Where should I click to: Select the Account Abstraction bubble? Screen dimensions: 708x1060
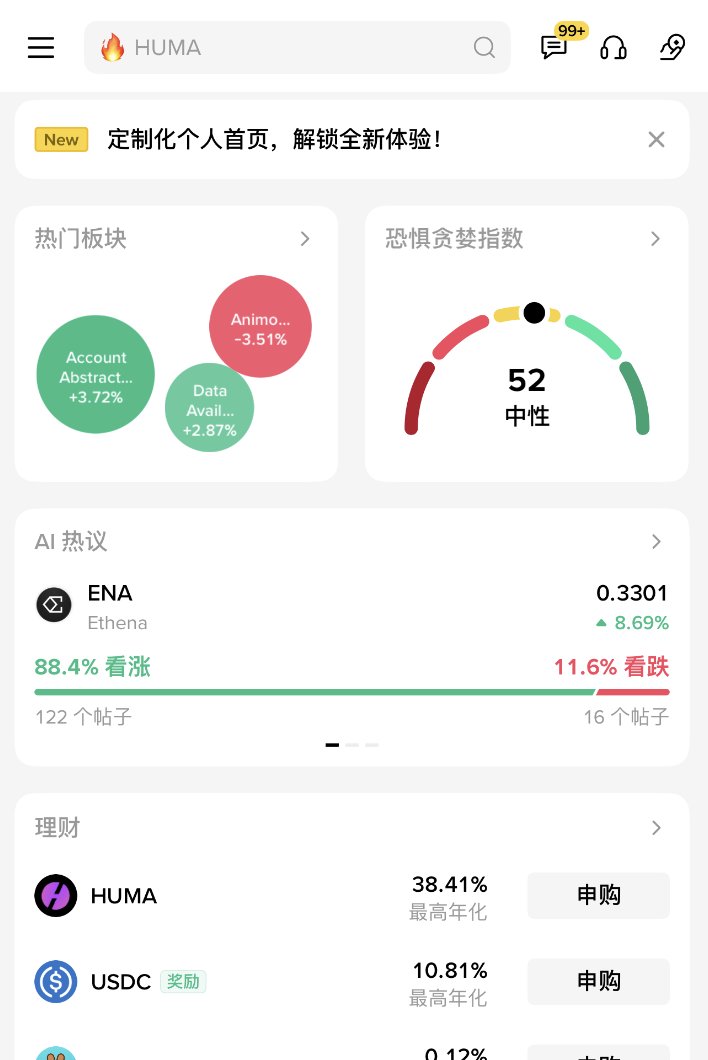[96, 375]
